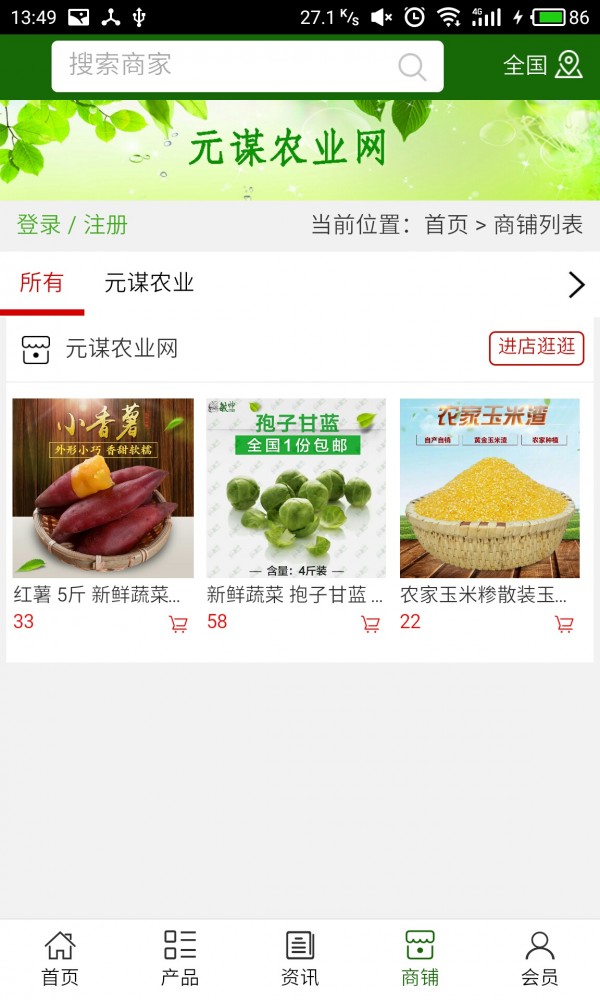Open the 元谋农业网 shop header
Image resolution: width=600 pixels, height=1000 pixels.
point(120,349)
